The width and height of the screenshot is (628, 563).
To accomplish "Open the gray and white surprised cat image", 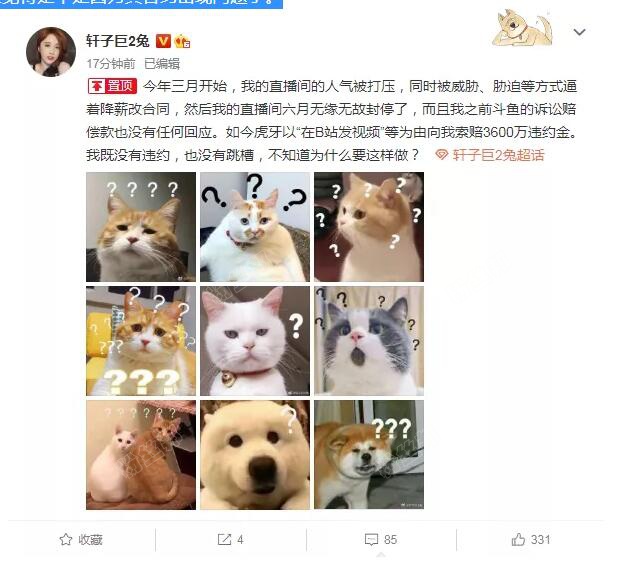I will tap(369, 341).
